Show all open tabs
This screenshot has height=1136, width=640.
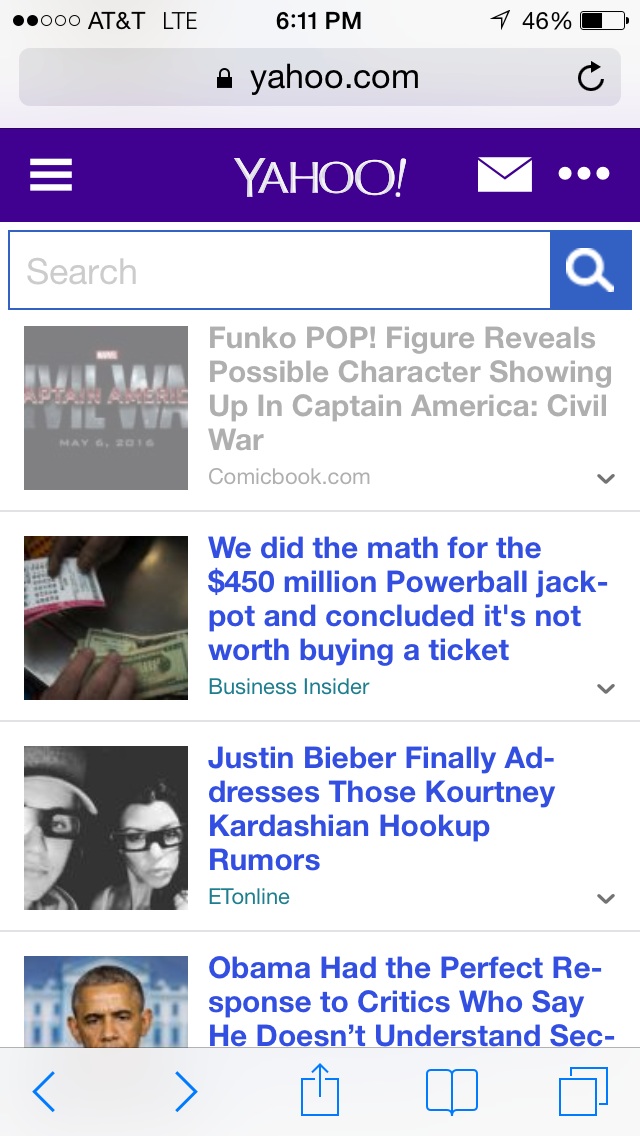click(582, 1092)
